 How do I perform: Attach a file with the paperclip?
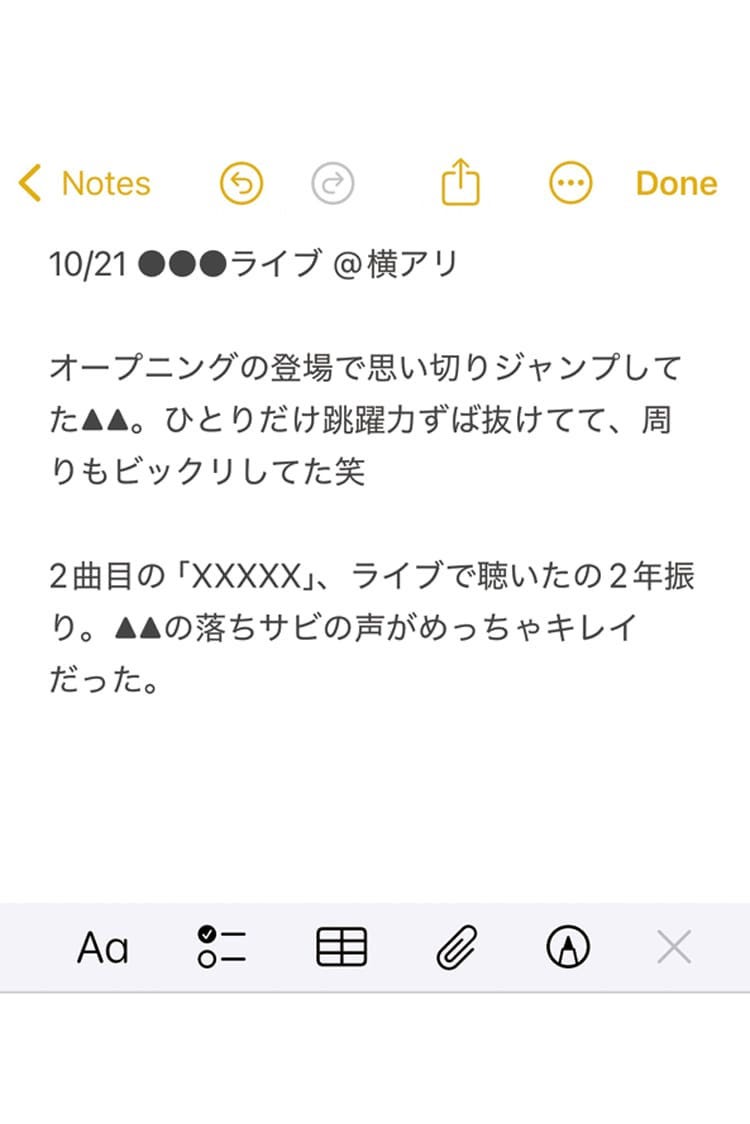pyautogui.click(x=457, y=947)
